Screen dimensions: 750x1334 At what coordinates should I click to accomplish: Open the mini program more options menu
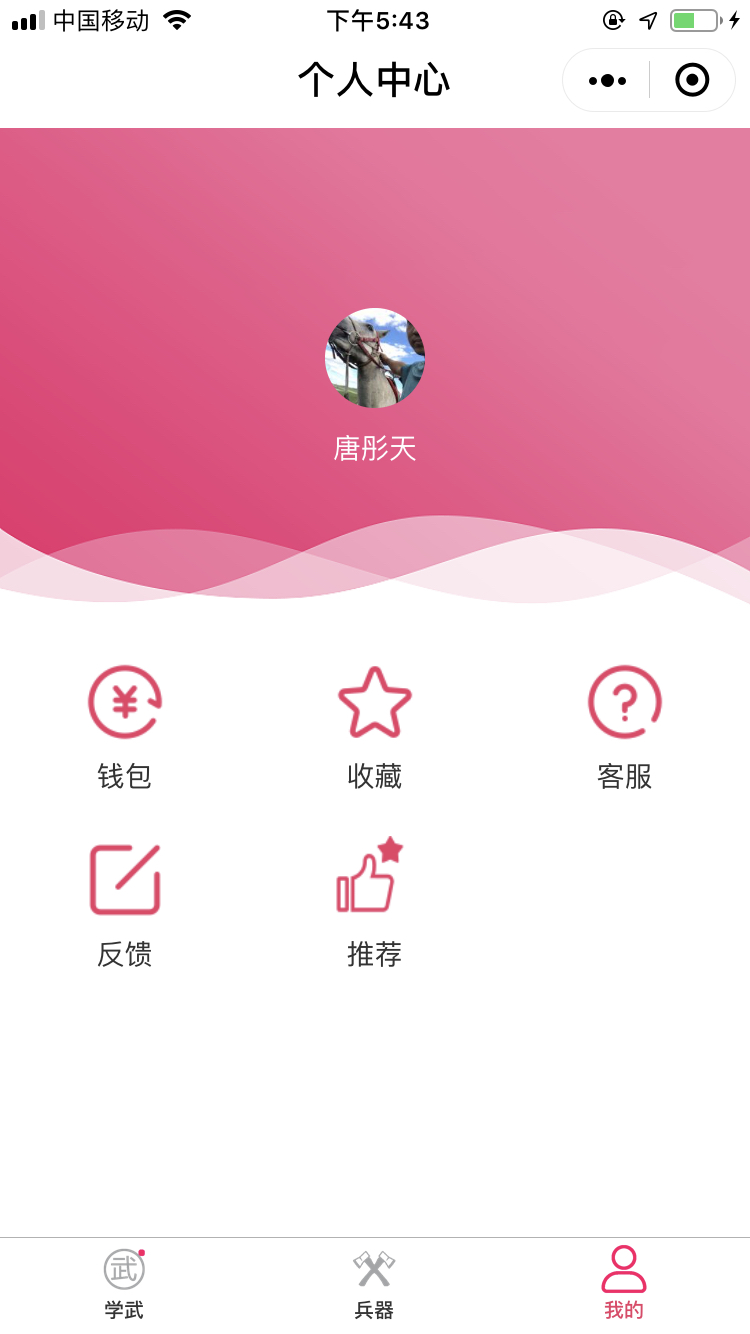click(x=607, y=80)
